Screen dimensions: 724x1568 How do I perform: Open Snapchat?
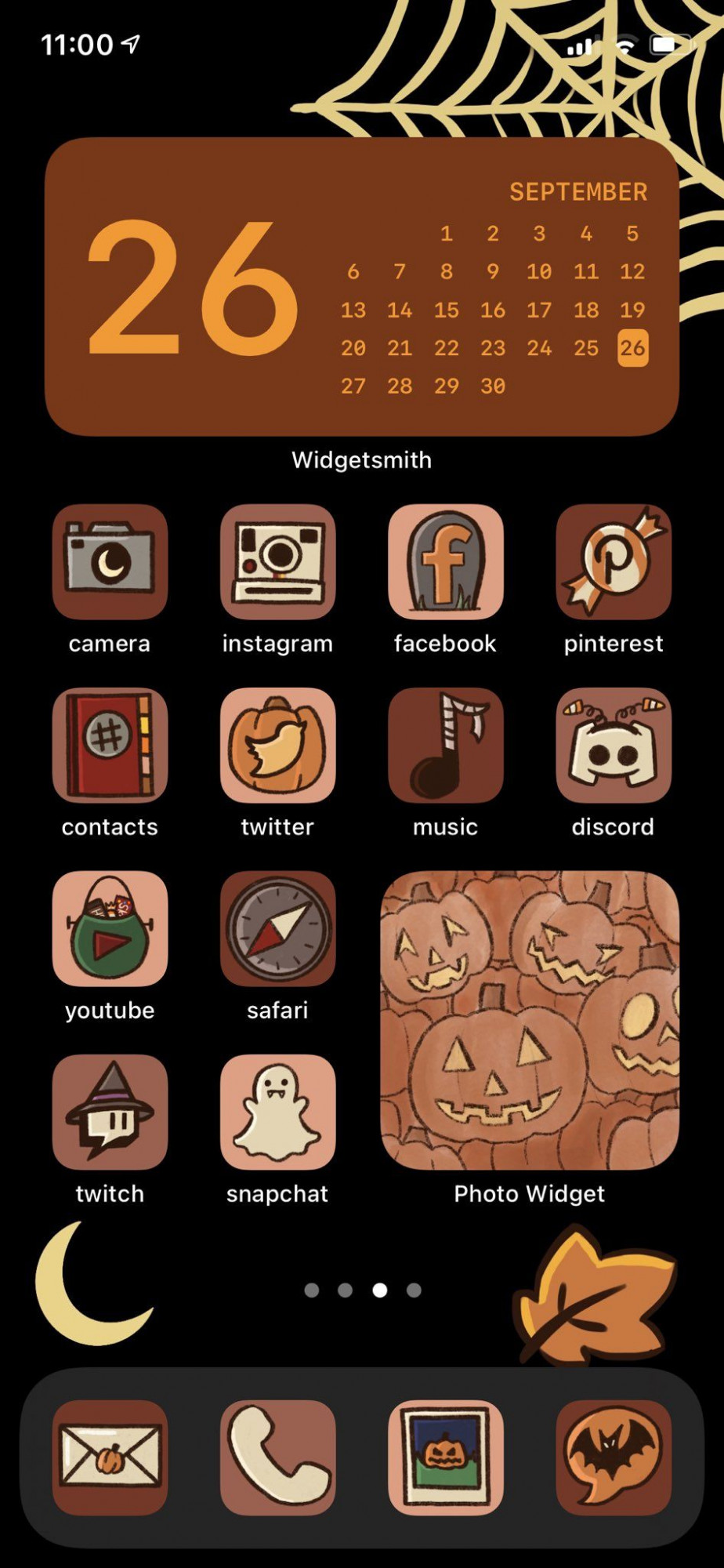point(277,1112)
